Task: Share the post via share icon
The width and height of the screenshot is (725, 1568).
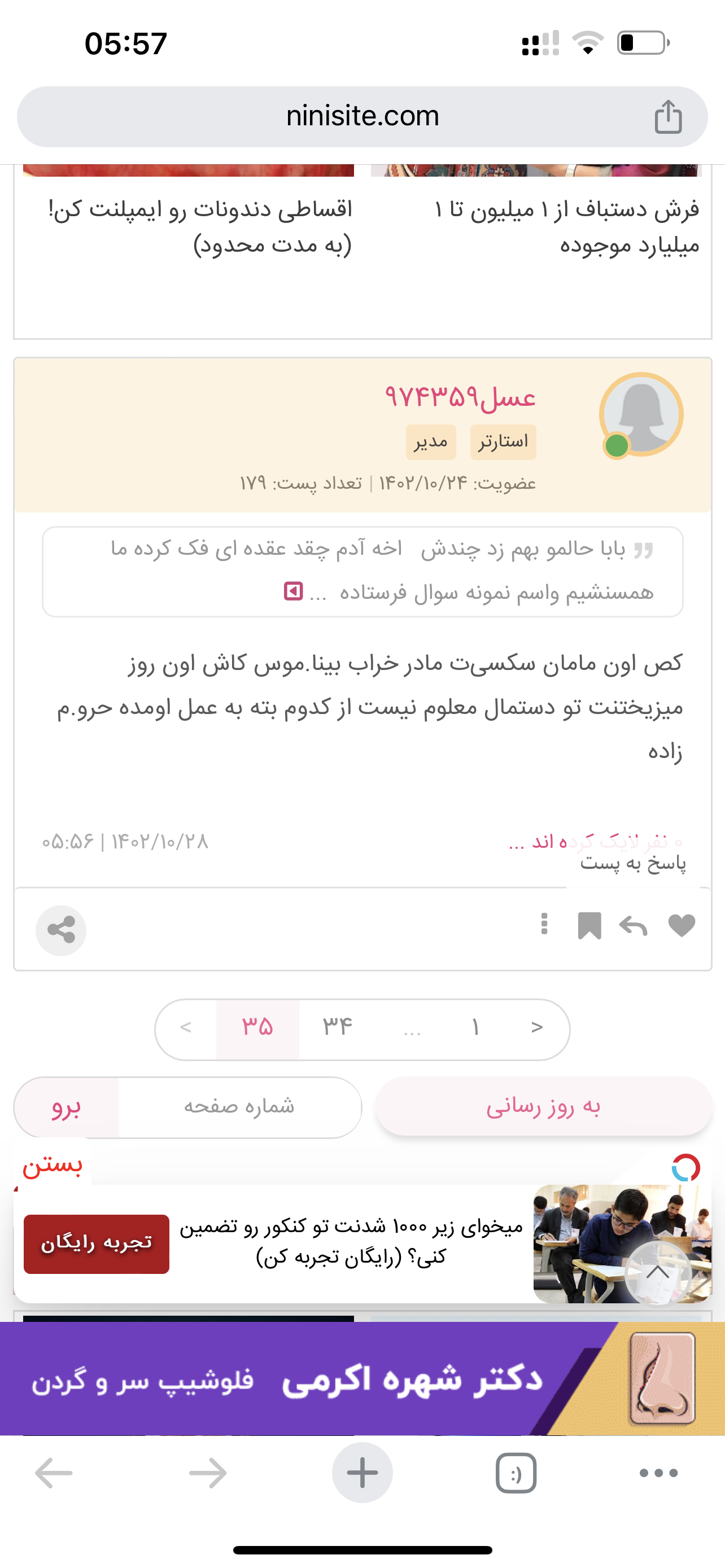Action: pyautogui.click(x=61, y=930)
